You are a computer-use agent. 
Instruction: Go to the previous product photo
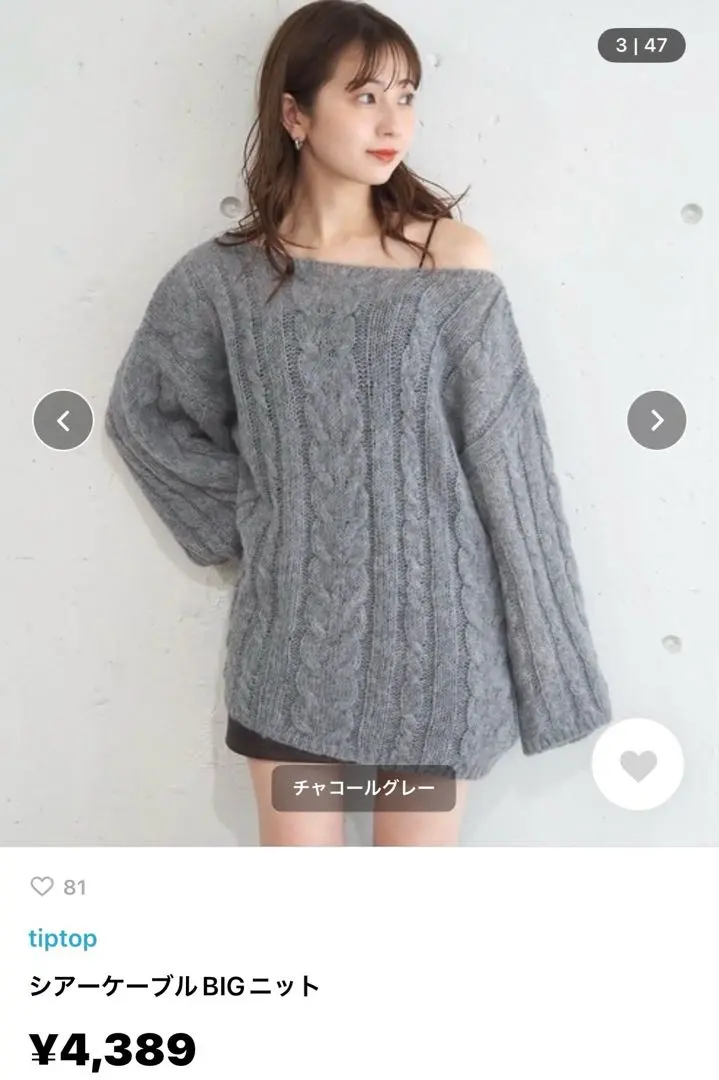tap(63, 420)
